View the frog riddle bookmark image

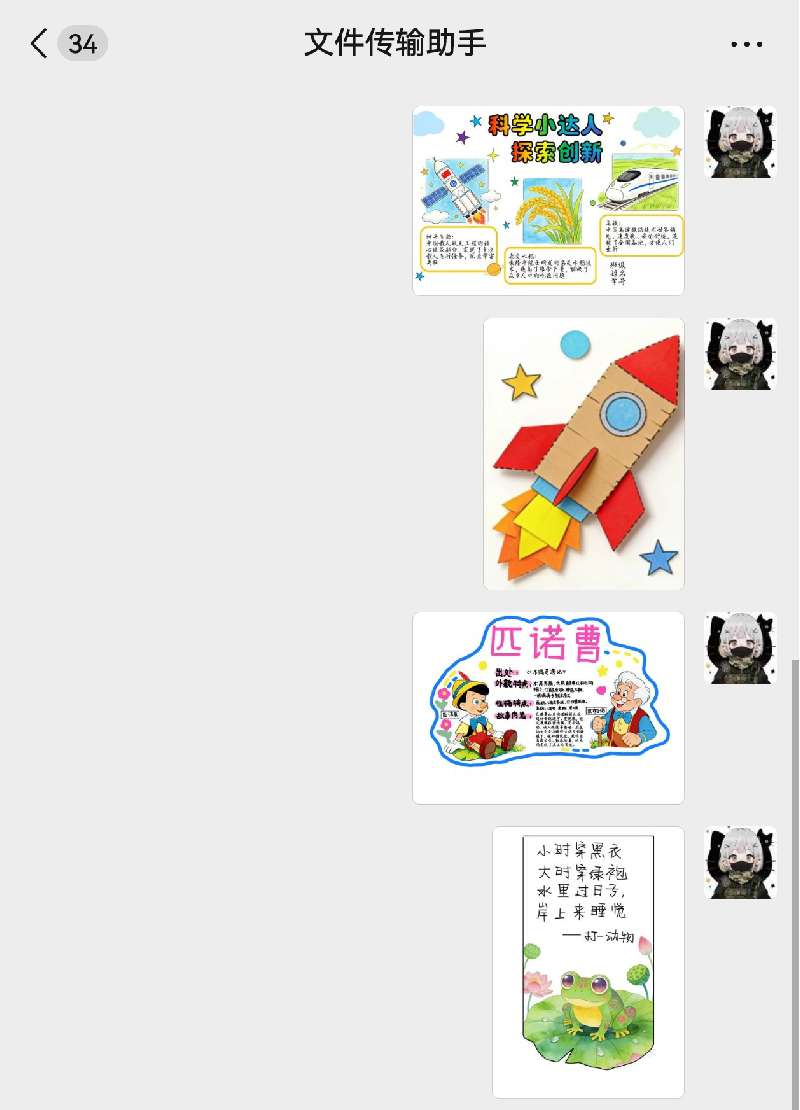588,962
